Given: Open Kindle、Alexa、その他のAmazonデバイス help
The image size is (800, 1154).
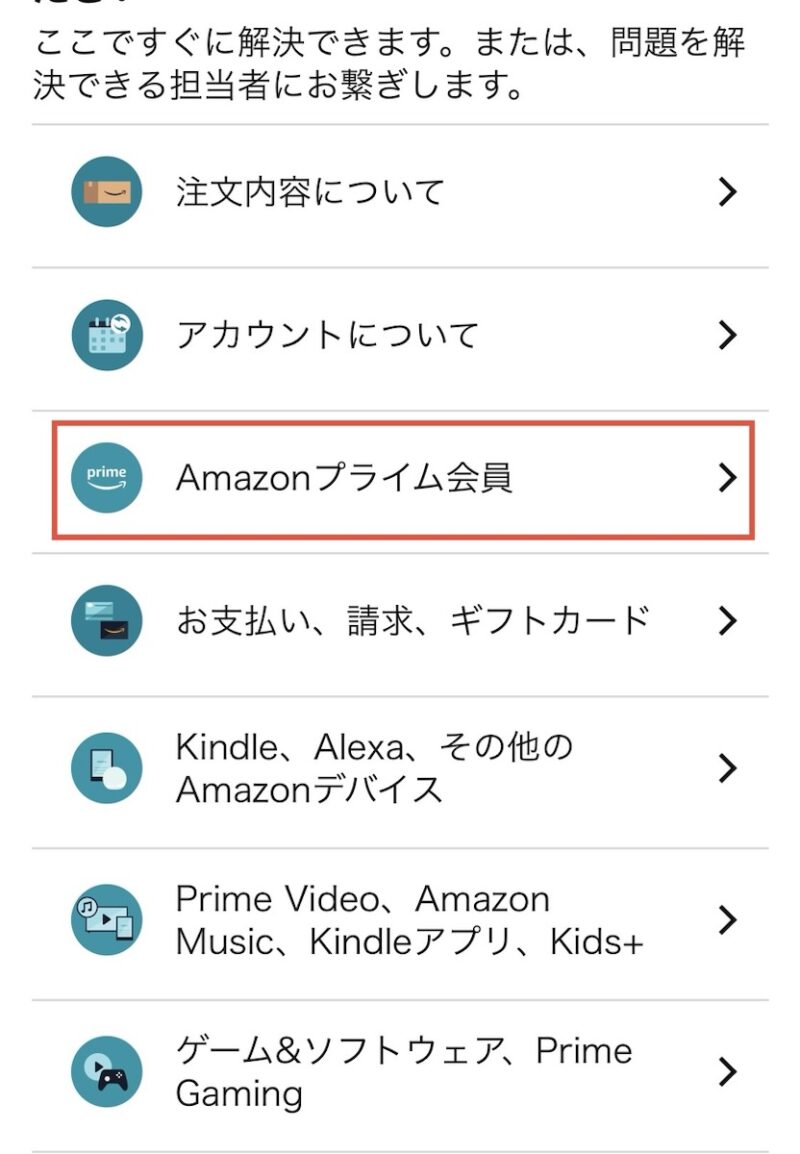Looking at the screenshot, I should pos(400,768).
